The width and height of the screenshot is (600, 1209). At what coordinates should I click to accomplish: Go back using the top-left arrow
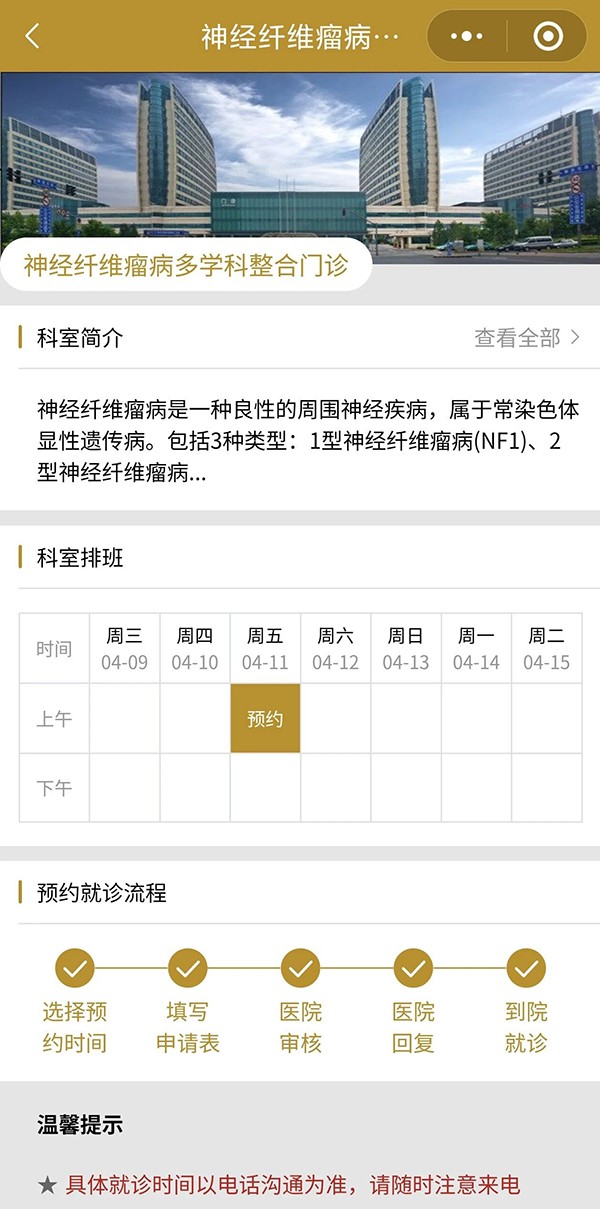(32, 37)
